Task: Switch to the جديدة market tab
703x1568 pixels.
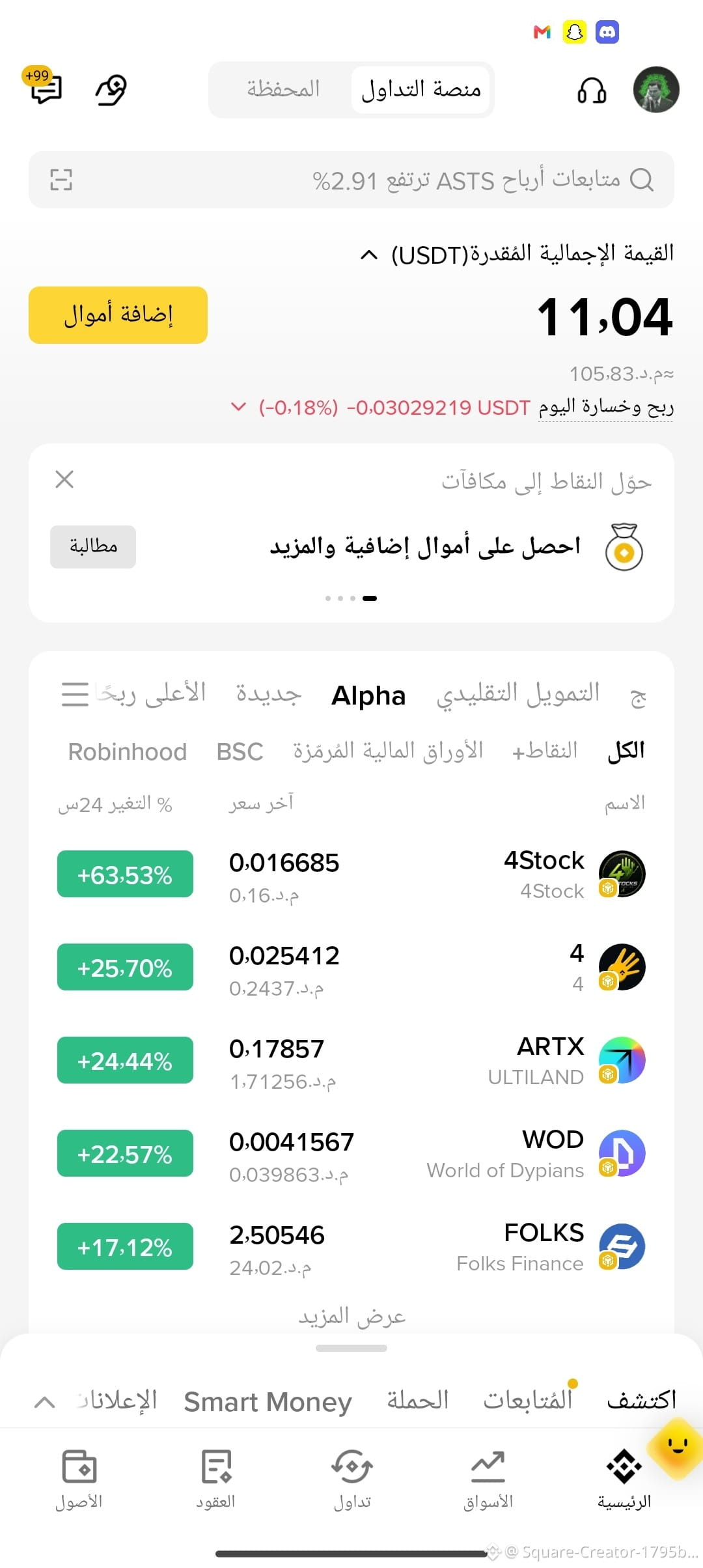Action: pyautogui.click(x=268, y=694)
